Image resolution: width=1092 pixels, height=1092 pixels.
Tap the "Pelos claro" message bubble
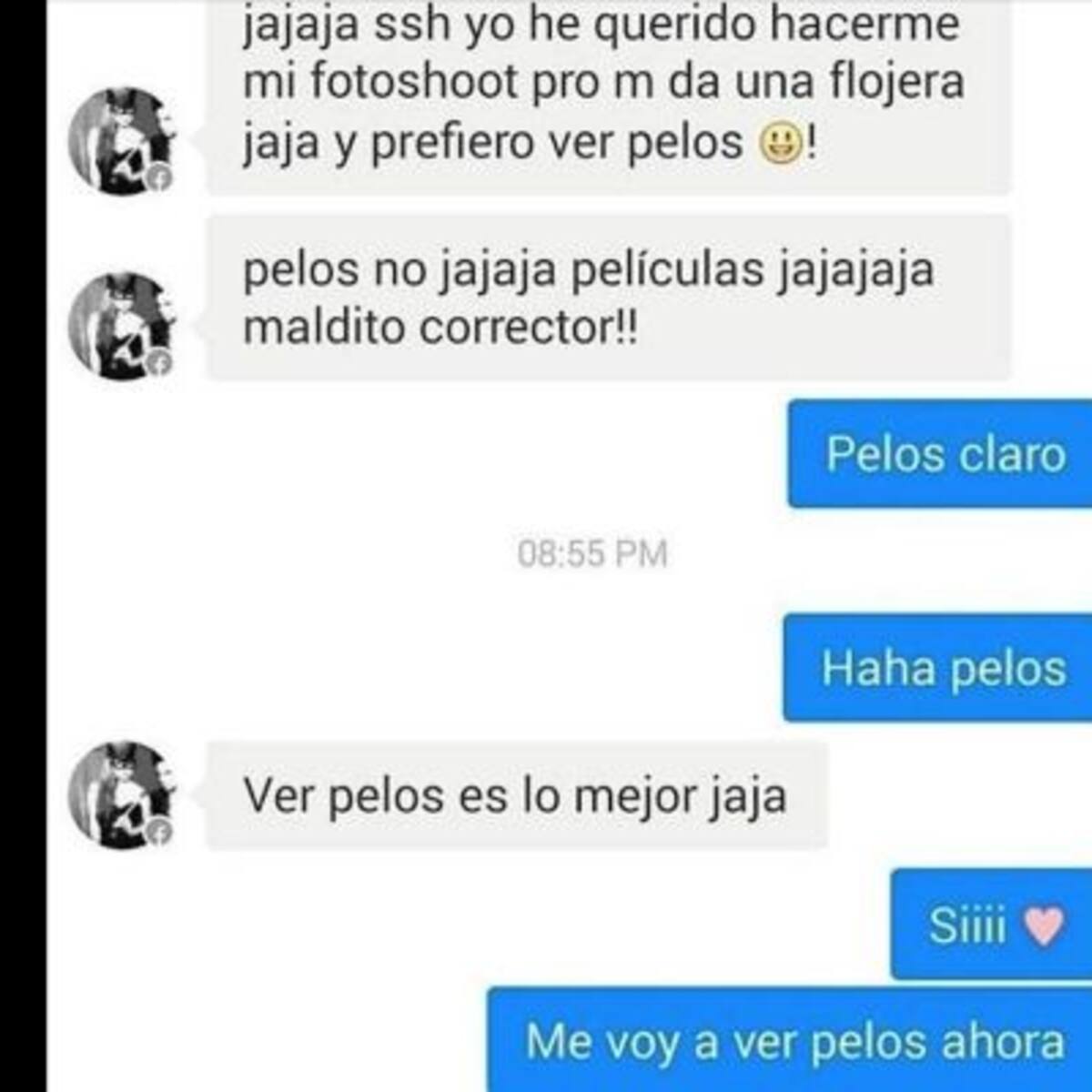(x=942, y=453)
